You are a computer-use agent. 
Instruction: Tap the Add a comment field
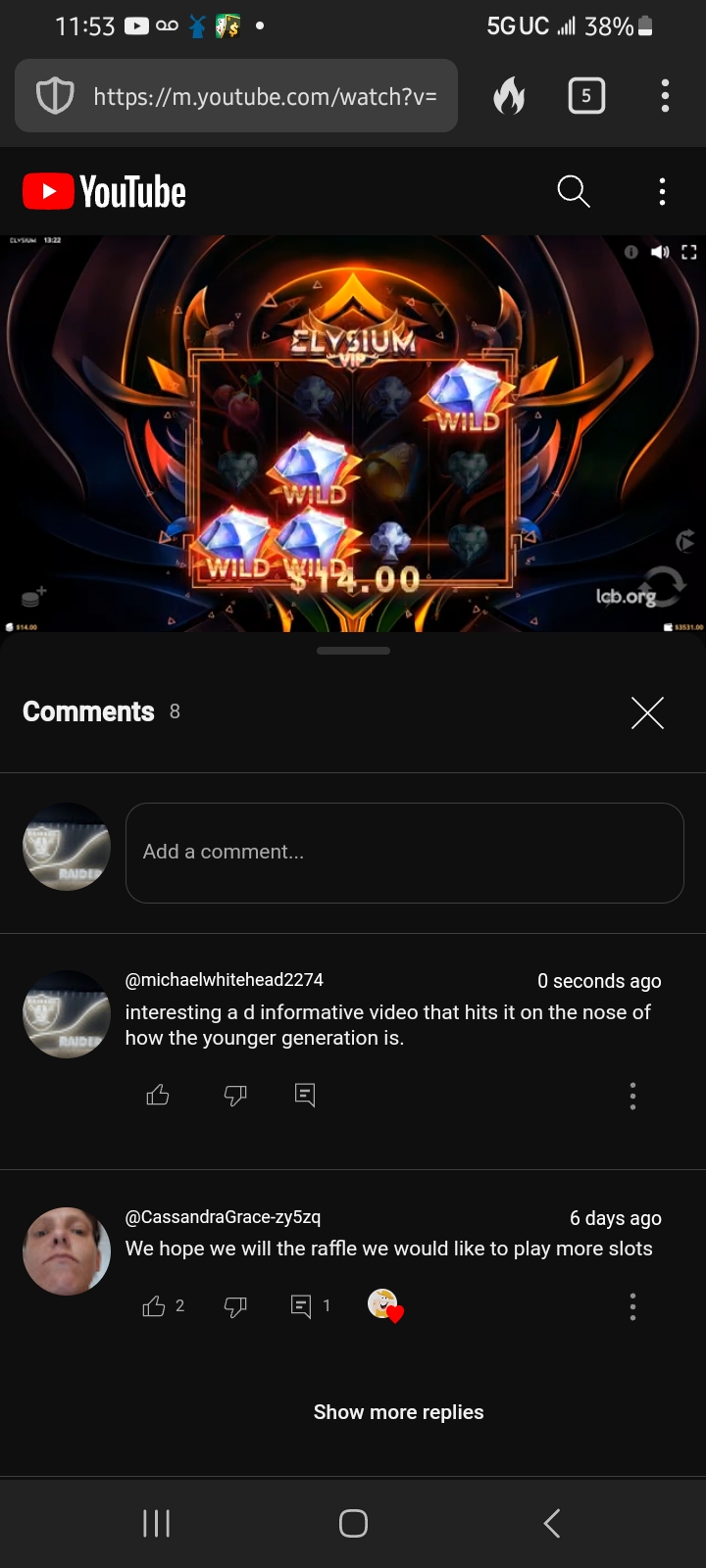404,853
